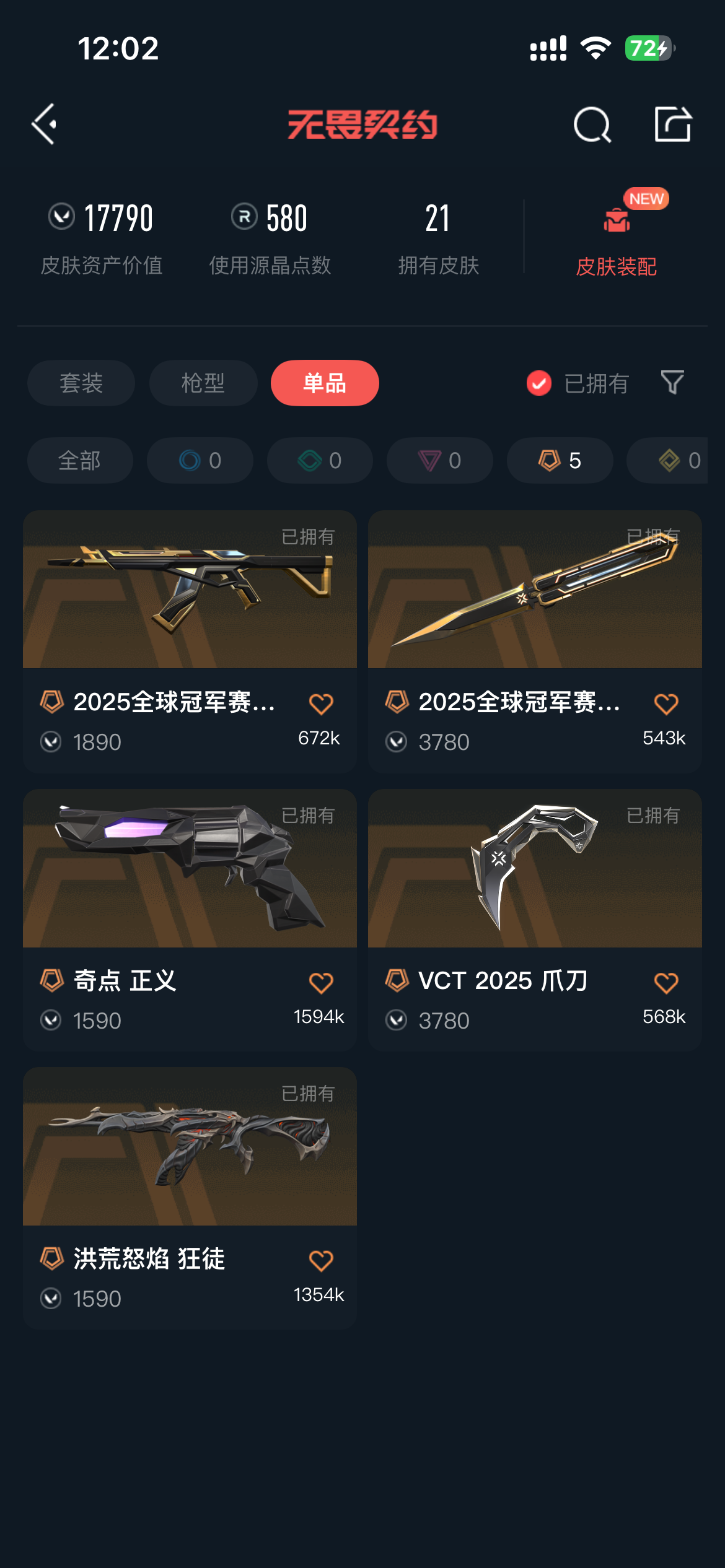
Task: Filter by the green diamond tier chip
Action: click(x=320, y=461)
